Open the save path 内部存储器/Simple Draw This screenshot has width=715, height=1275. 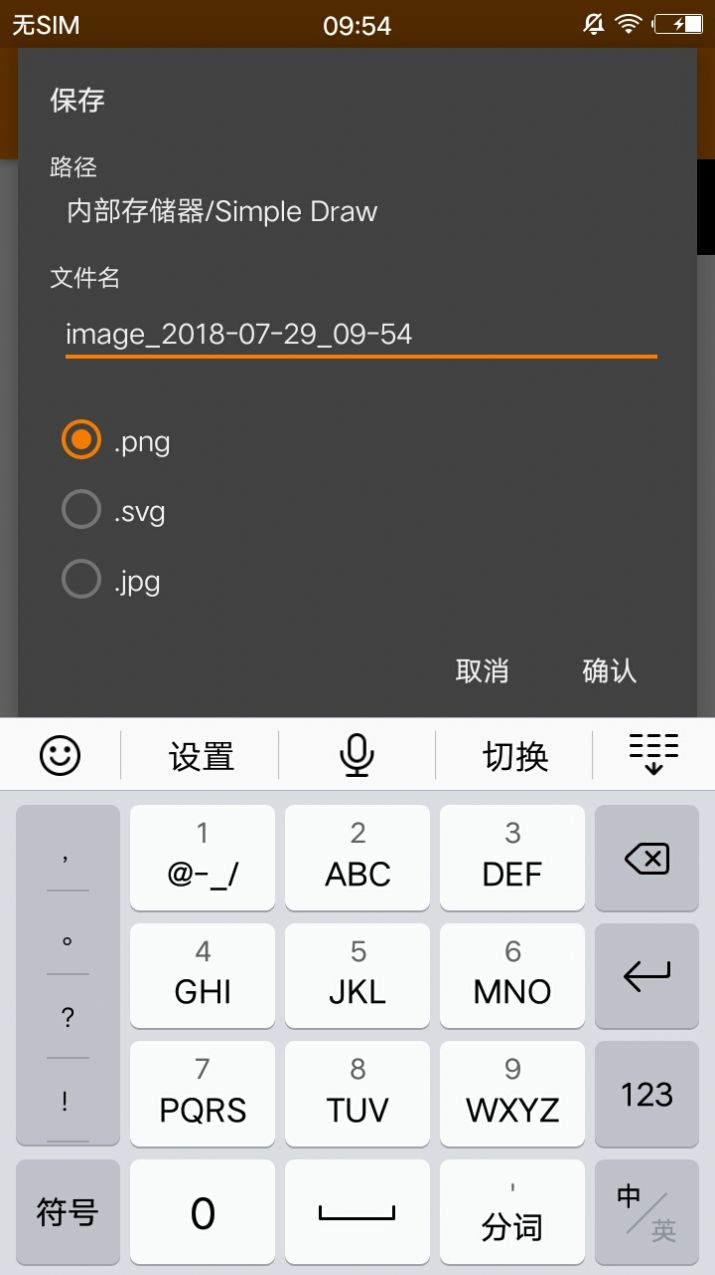coord(222,211)
